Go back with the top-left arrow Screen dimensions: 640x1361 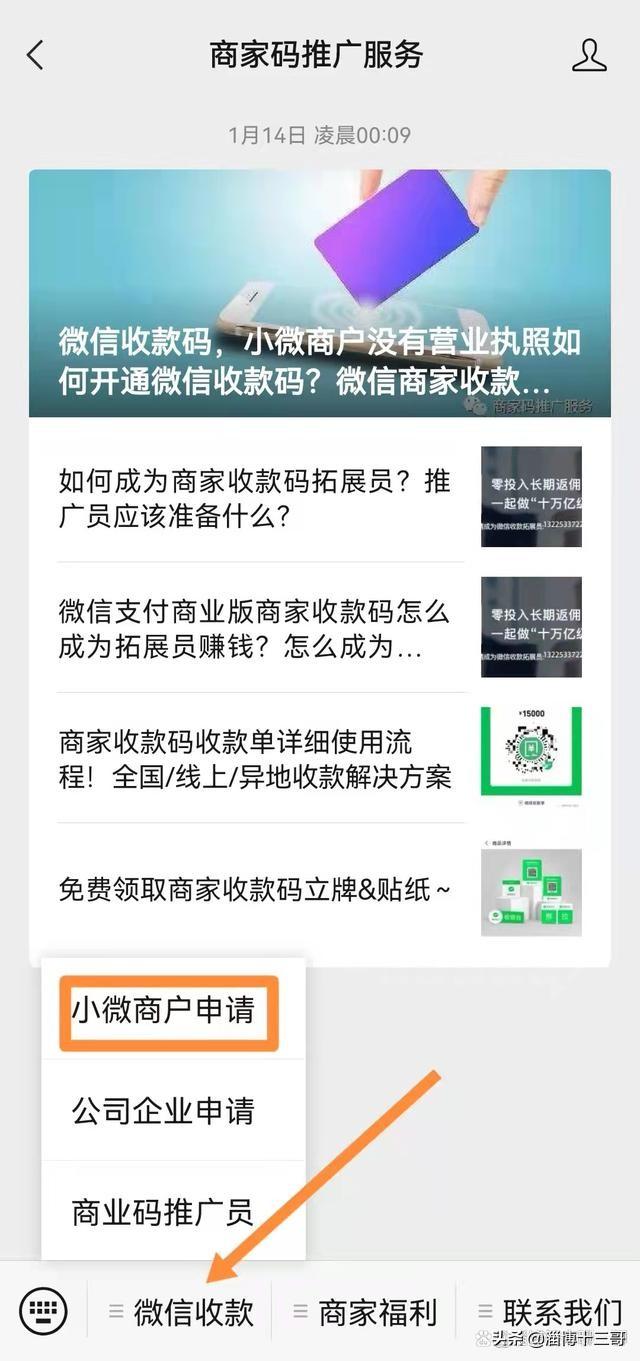35,55
